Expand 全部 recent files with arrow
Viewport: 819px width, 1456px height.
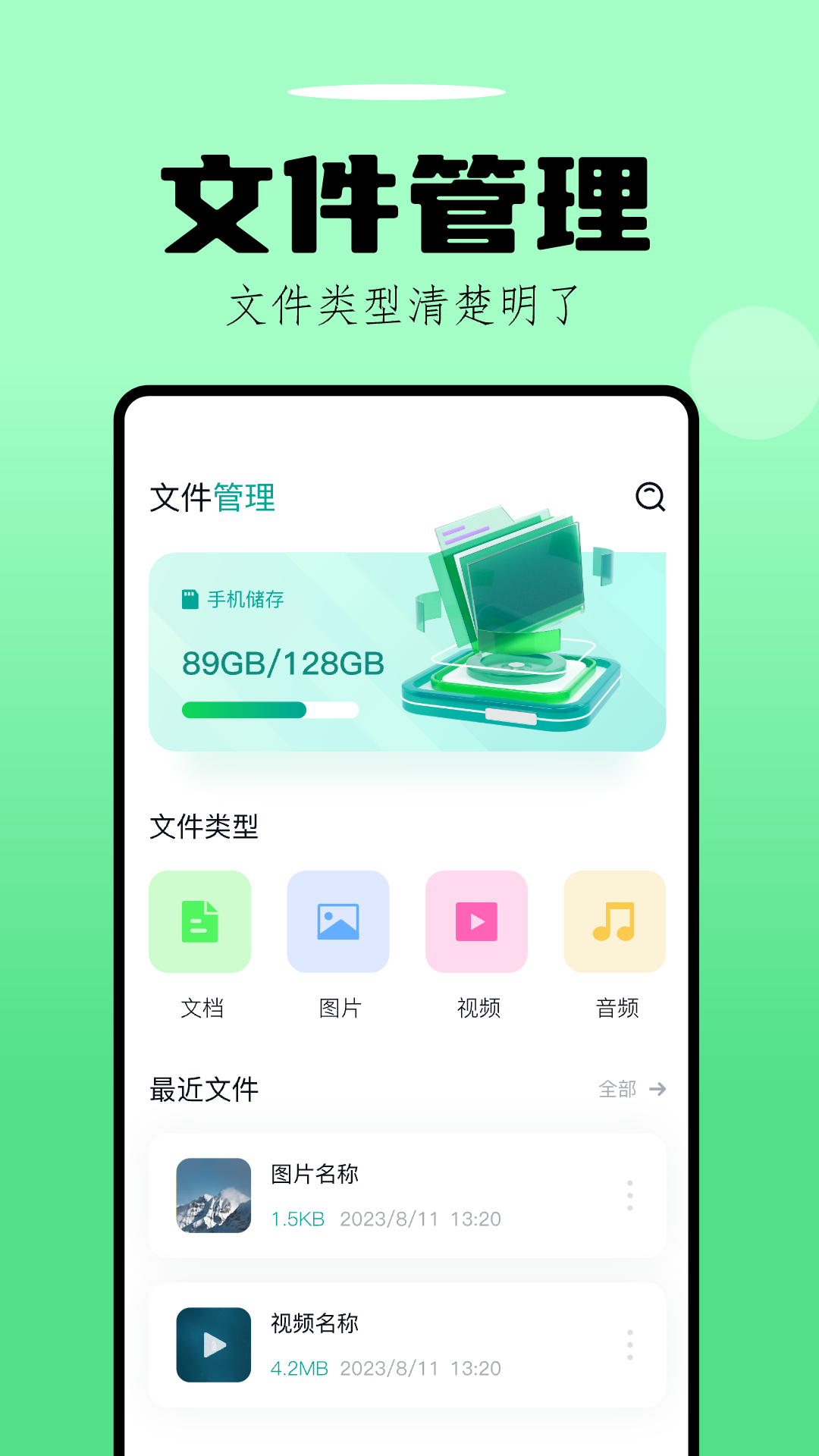(657, 1089)
